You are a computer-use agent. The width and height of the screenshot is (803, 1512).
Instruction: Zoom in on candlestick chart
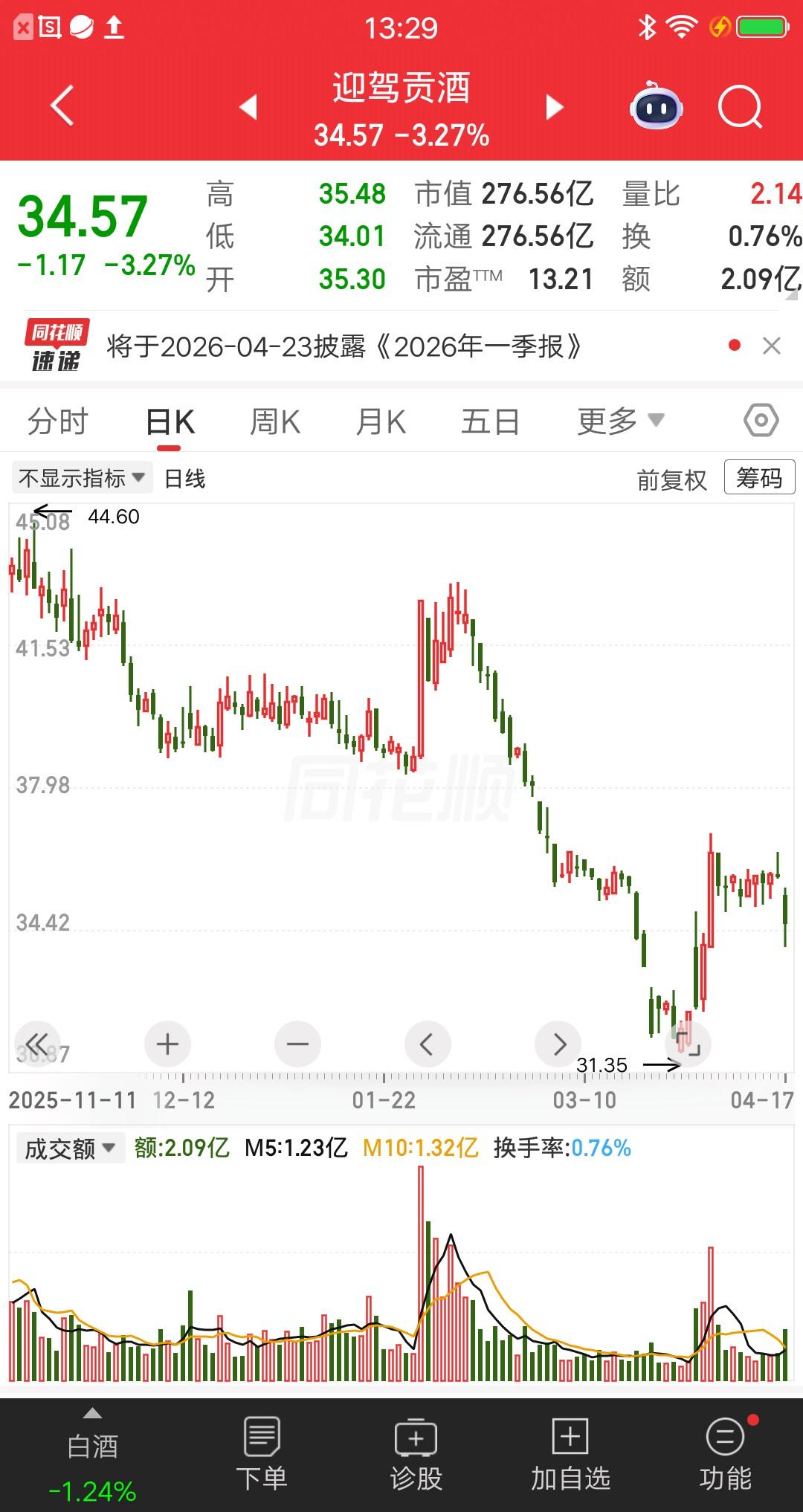point(167,1044)
